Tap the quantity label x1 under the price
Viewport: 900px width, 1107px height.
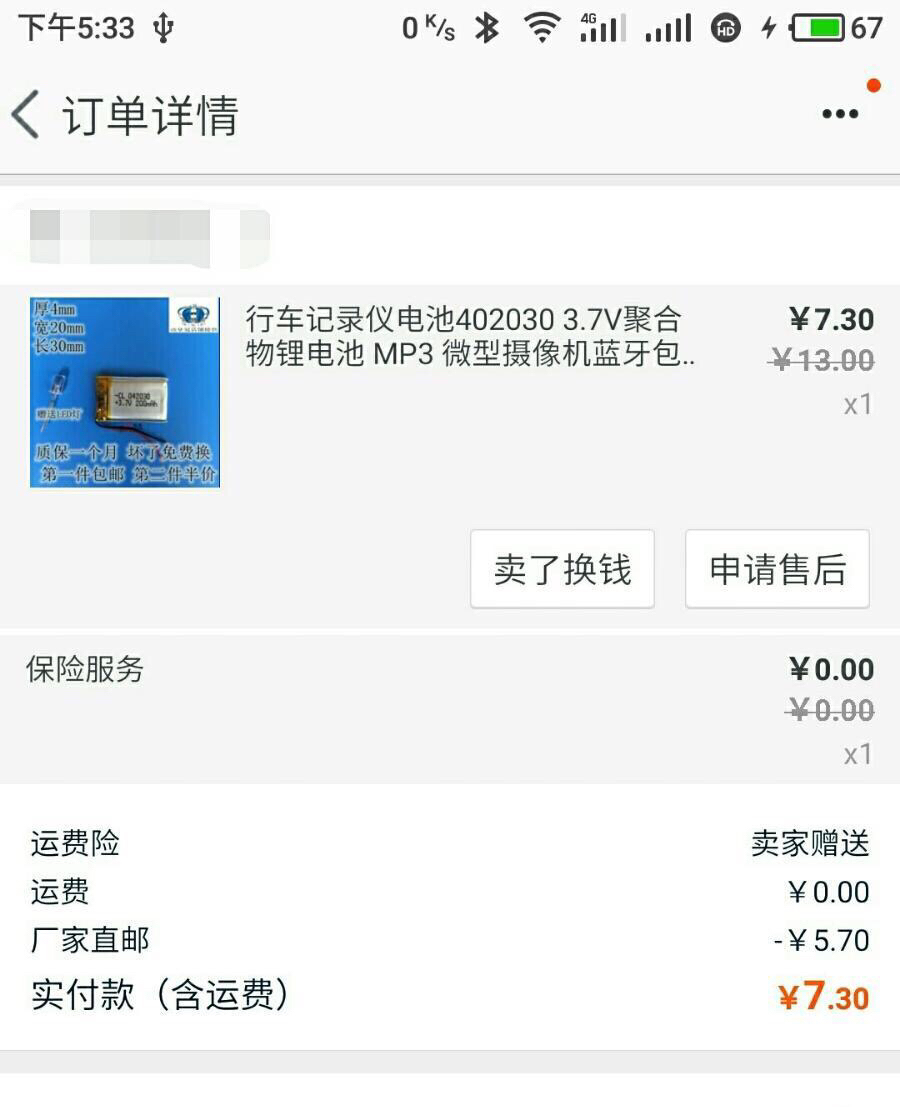[854, 404]
